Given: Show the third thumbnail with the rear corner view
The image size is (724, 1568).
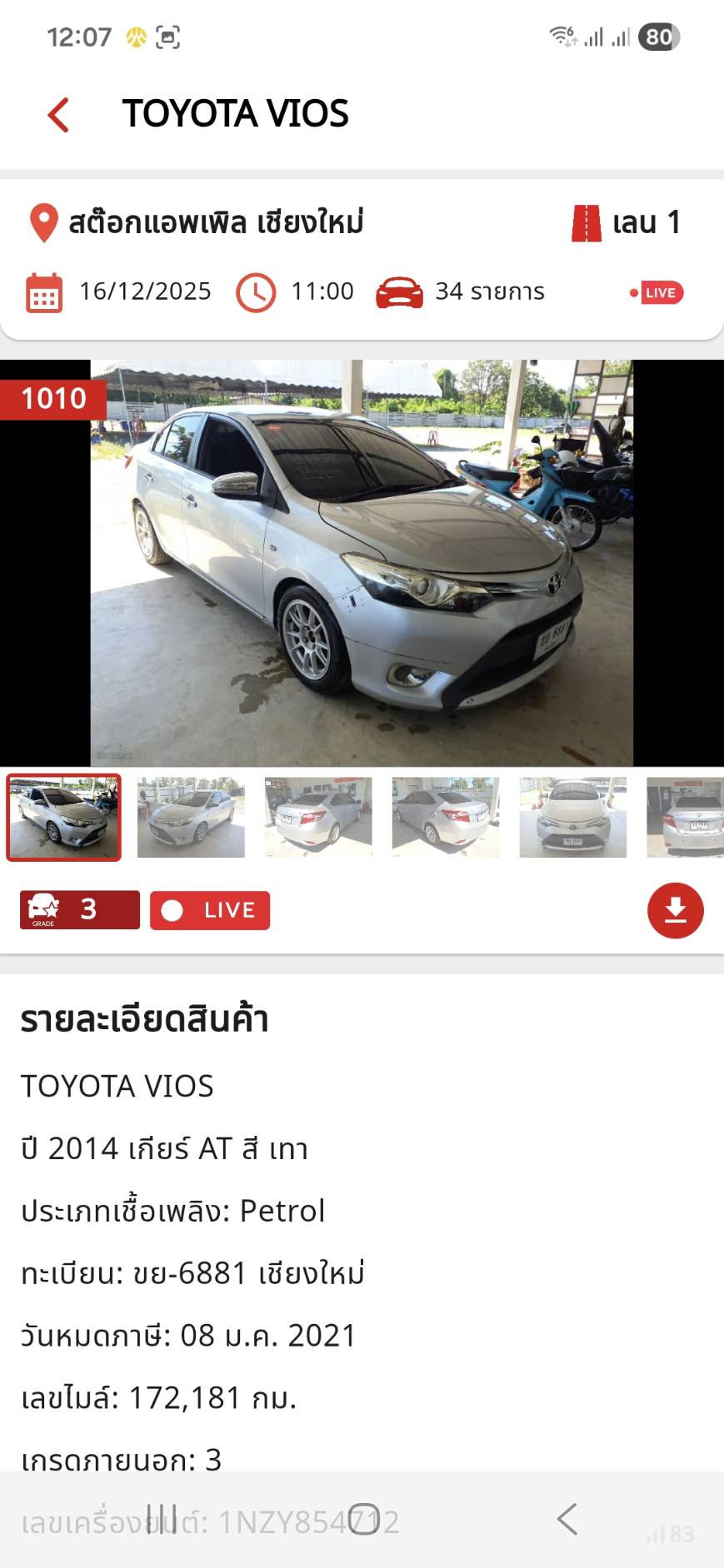Looking at the screenshot, I should 318,817.
